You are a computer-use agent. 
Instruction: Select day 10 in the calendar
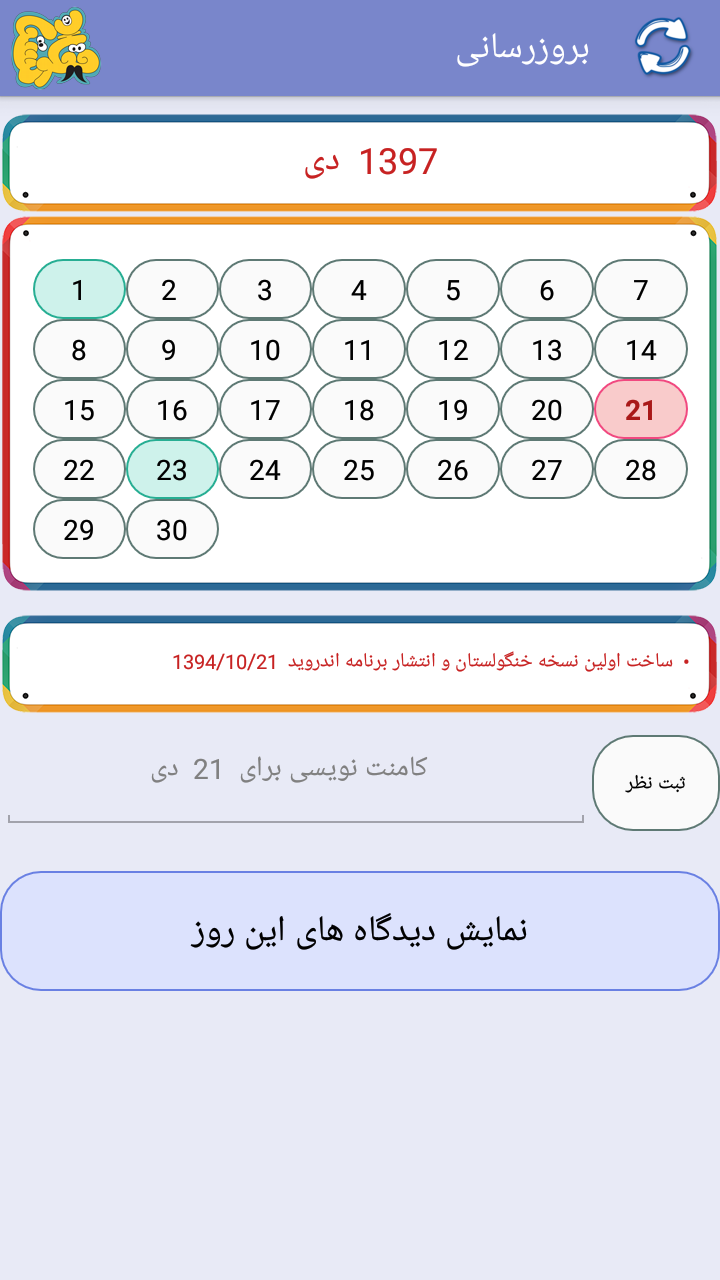point(265,350)
